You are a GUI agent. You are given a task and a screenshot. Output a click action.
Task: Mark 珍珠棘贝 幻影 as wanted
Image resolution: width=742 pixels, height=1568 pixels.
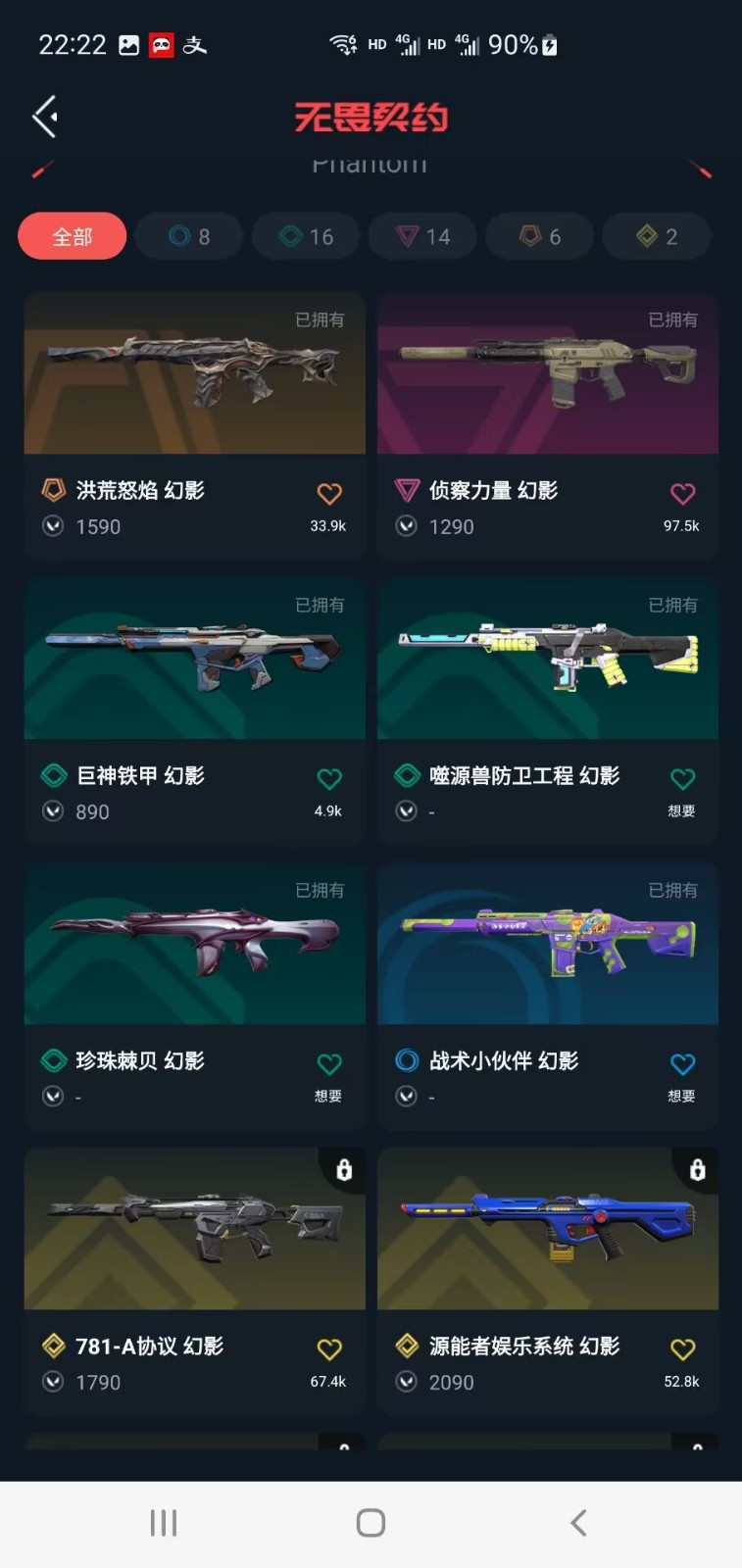[329, 1064]
